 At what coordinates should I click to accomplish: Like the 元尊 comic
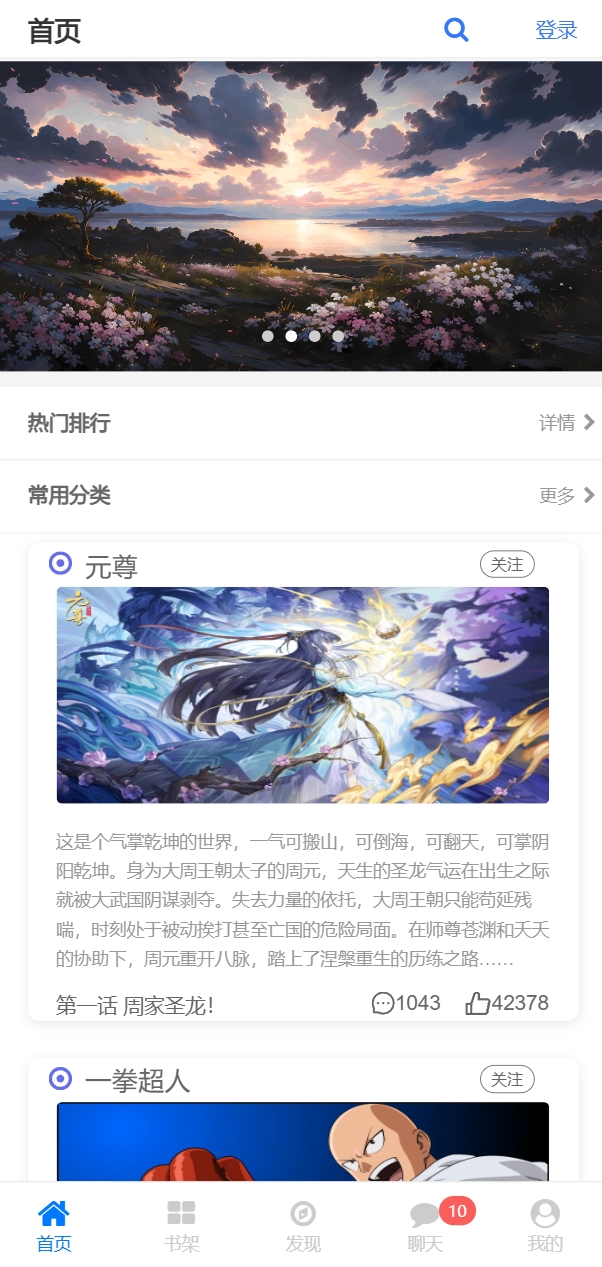click(506, 1003)
